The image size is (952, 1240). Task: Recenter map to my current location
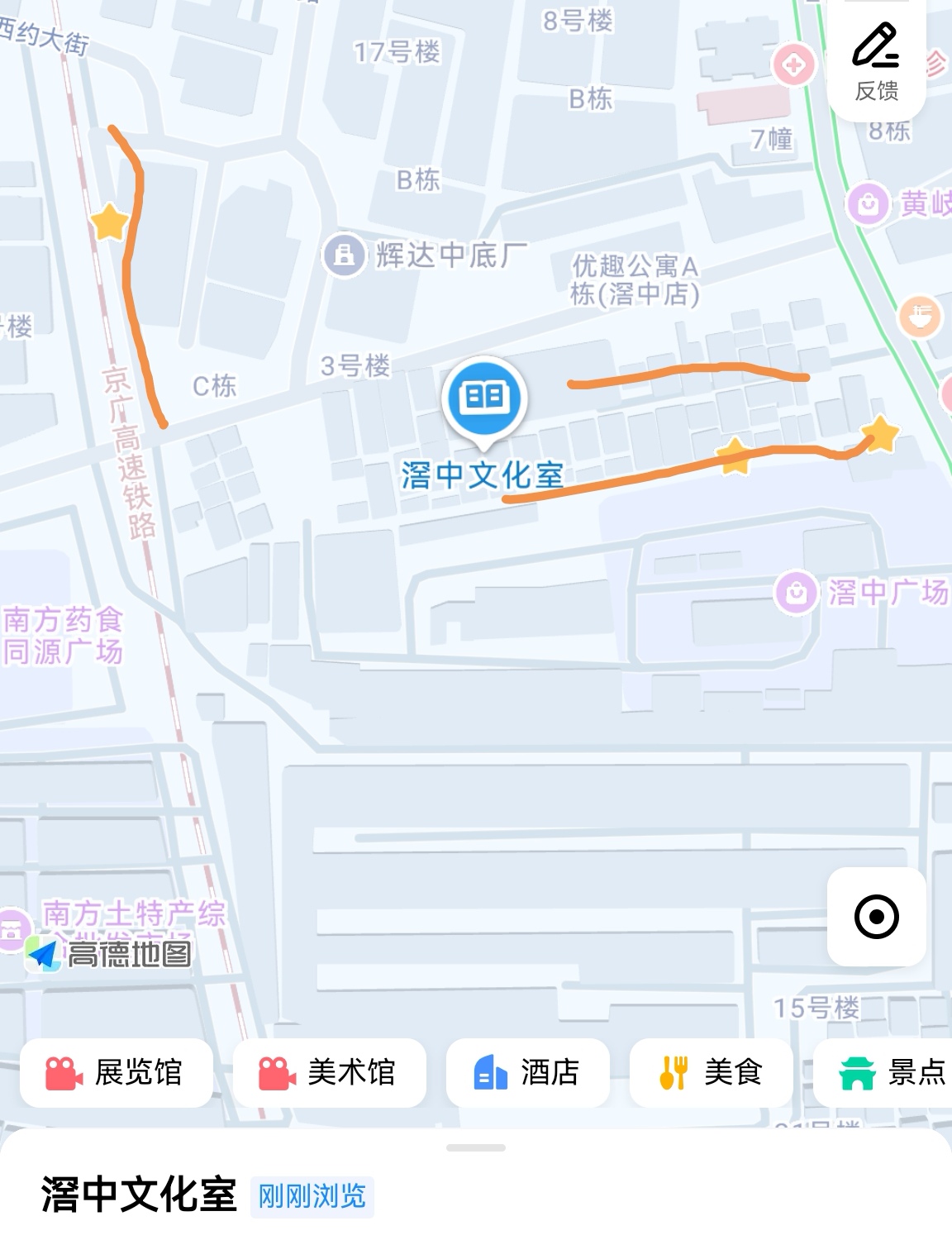(876, 917)
